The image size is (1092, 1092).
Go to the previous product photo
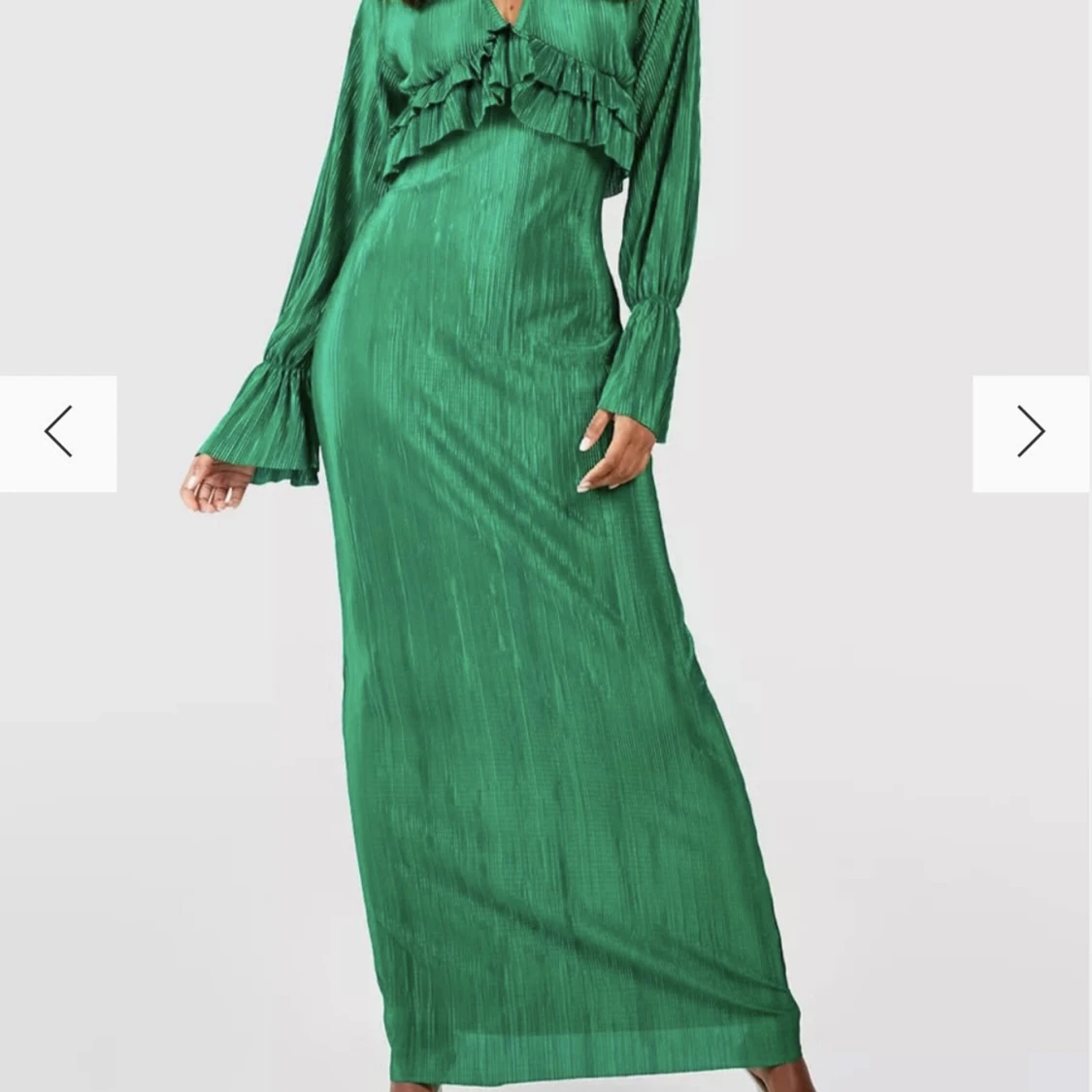tap(58, 433)
